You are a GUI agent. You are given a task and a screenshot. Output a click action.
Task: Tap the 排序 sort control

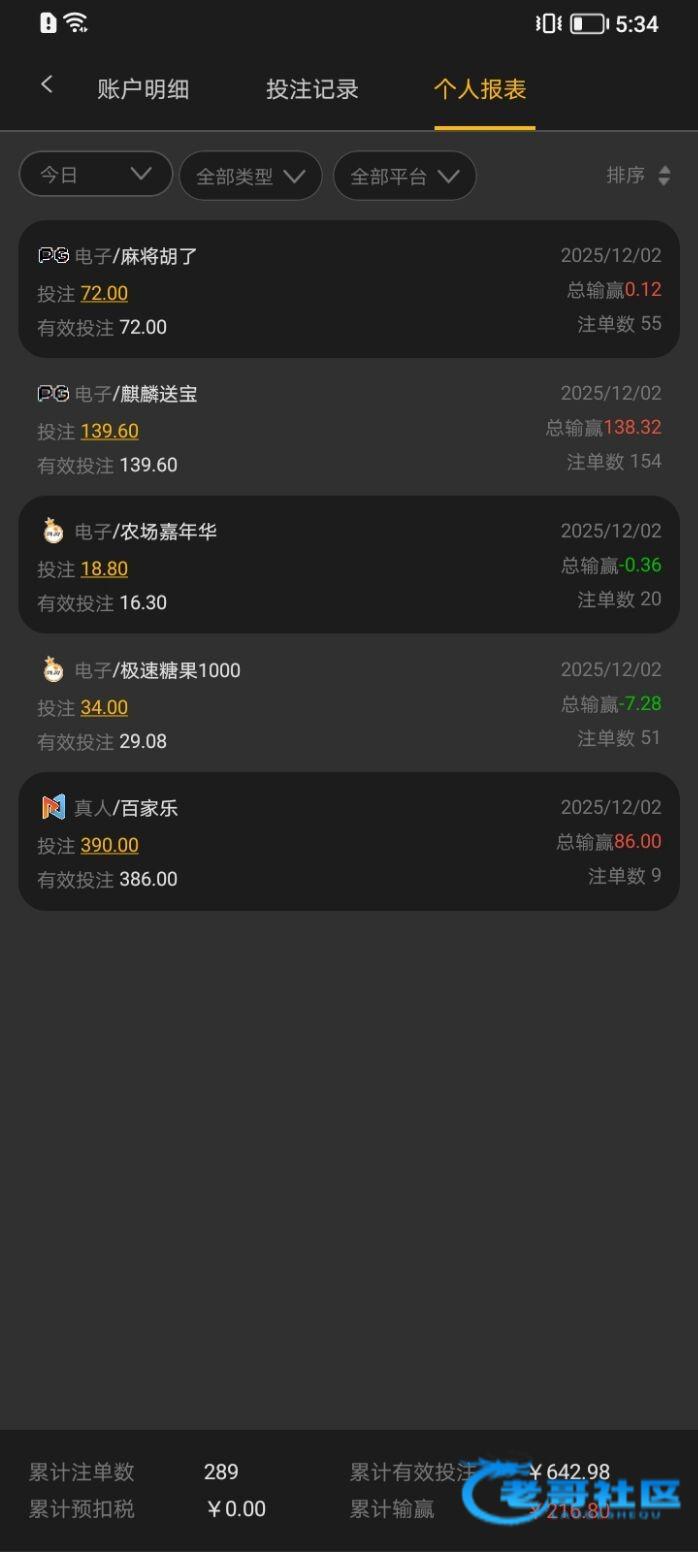pos(638,176)
